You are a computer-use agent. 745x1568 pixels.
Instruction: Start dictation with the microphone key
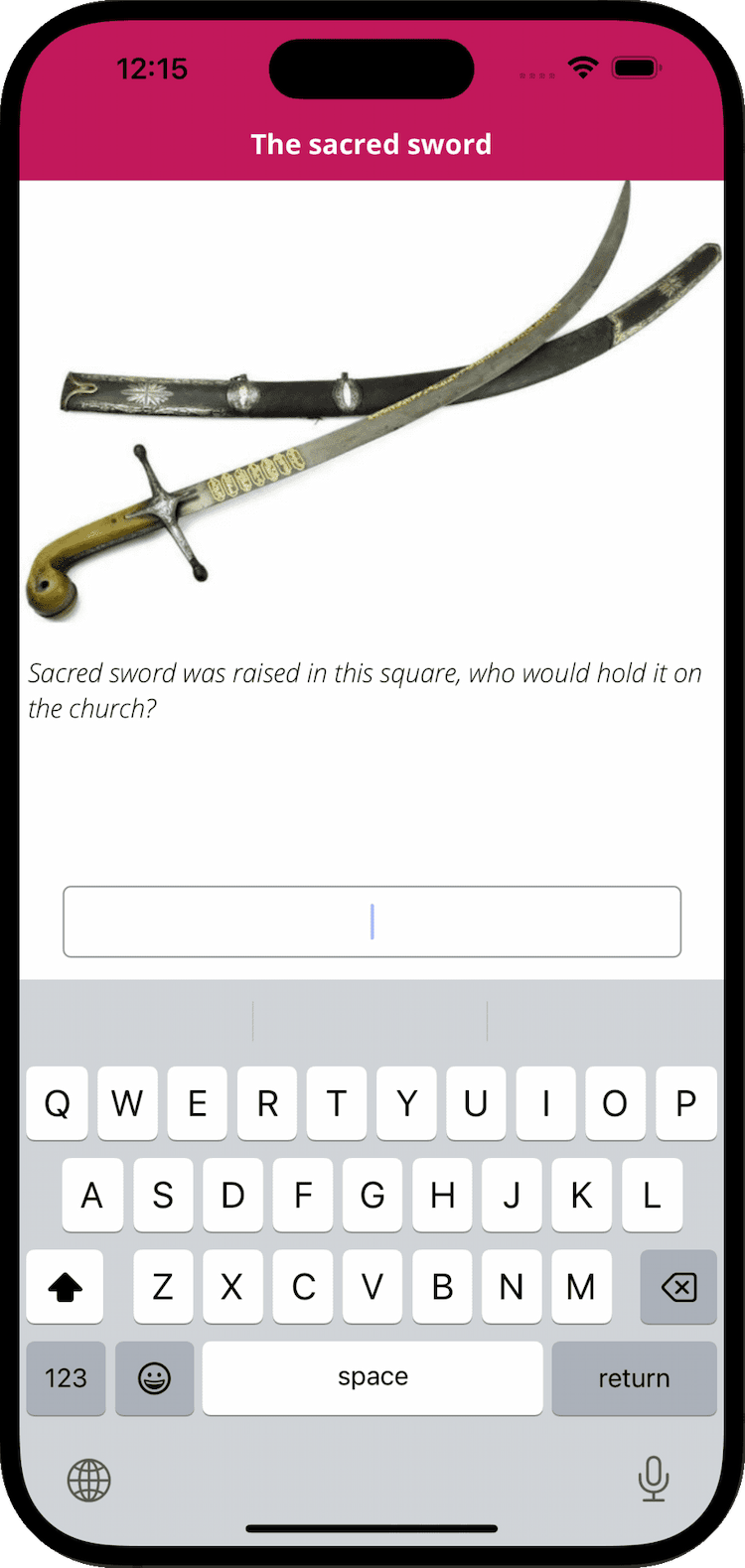coord(653,1480)
